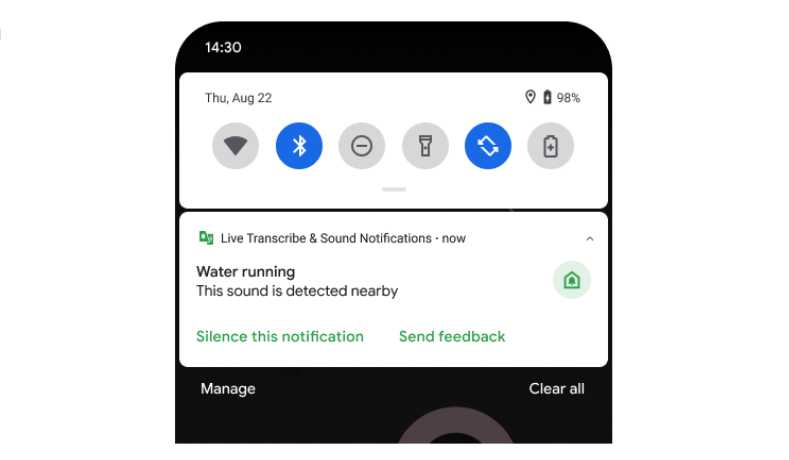Toggle the Battery Saver tile
The height and width of the screenshot is (460, 789).
(551, 146)
